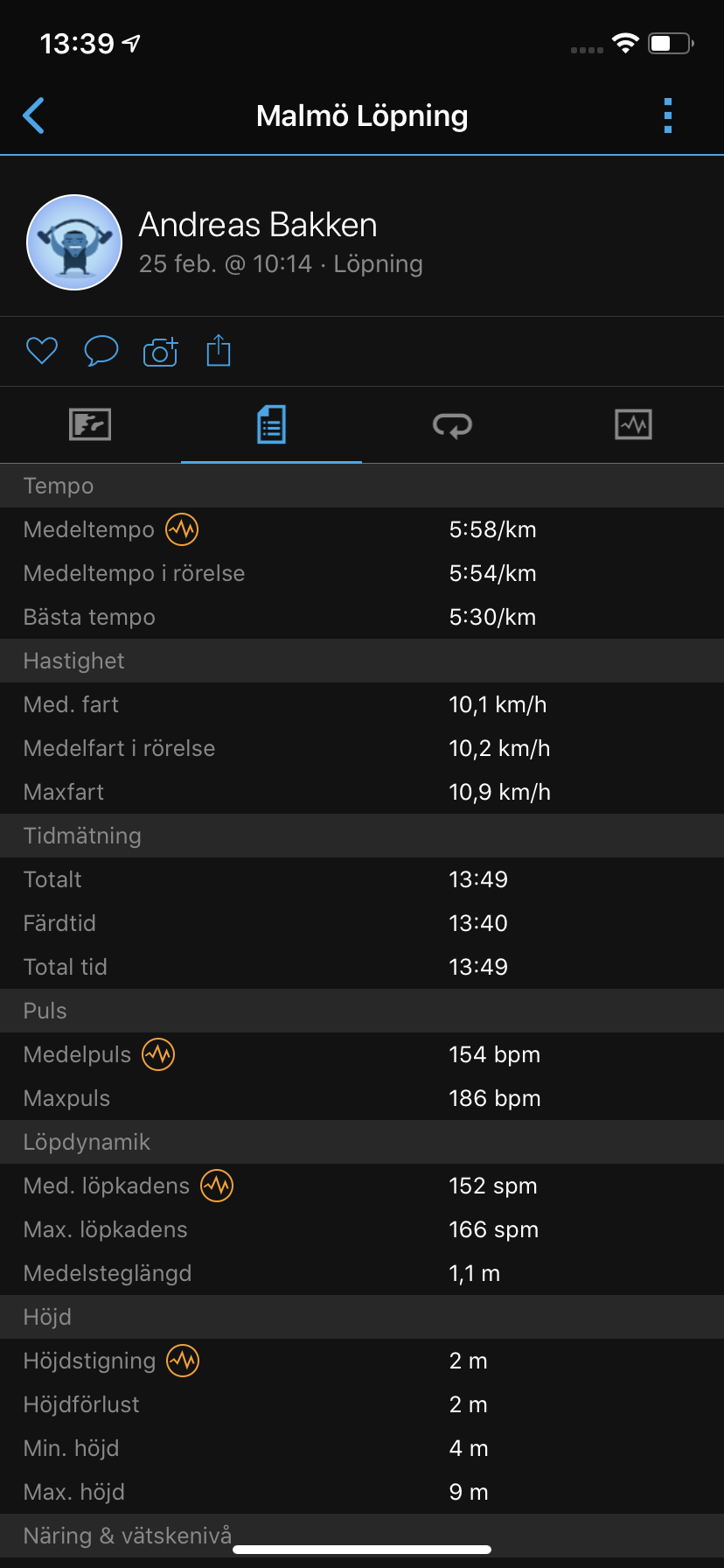This screenshot has height=1568, width=724.
Task: Add a photo with the camera icon
Action: pos(161,351)
